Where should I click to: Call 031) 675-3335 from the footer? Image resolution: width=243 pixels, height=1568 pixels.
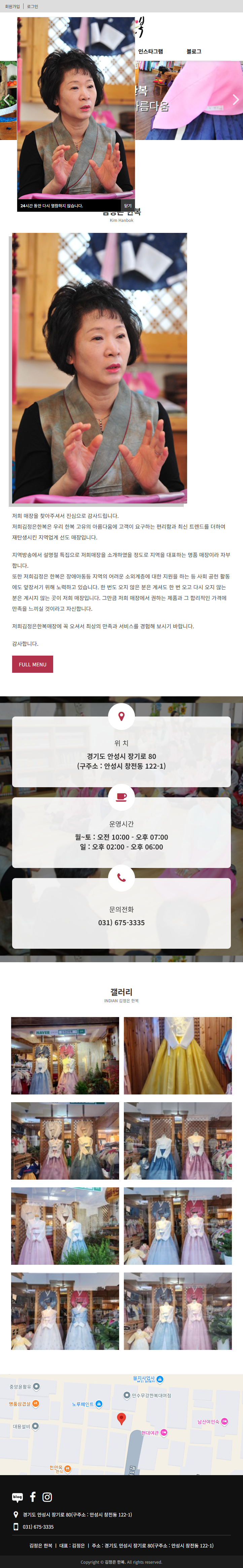(38, 1527)
